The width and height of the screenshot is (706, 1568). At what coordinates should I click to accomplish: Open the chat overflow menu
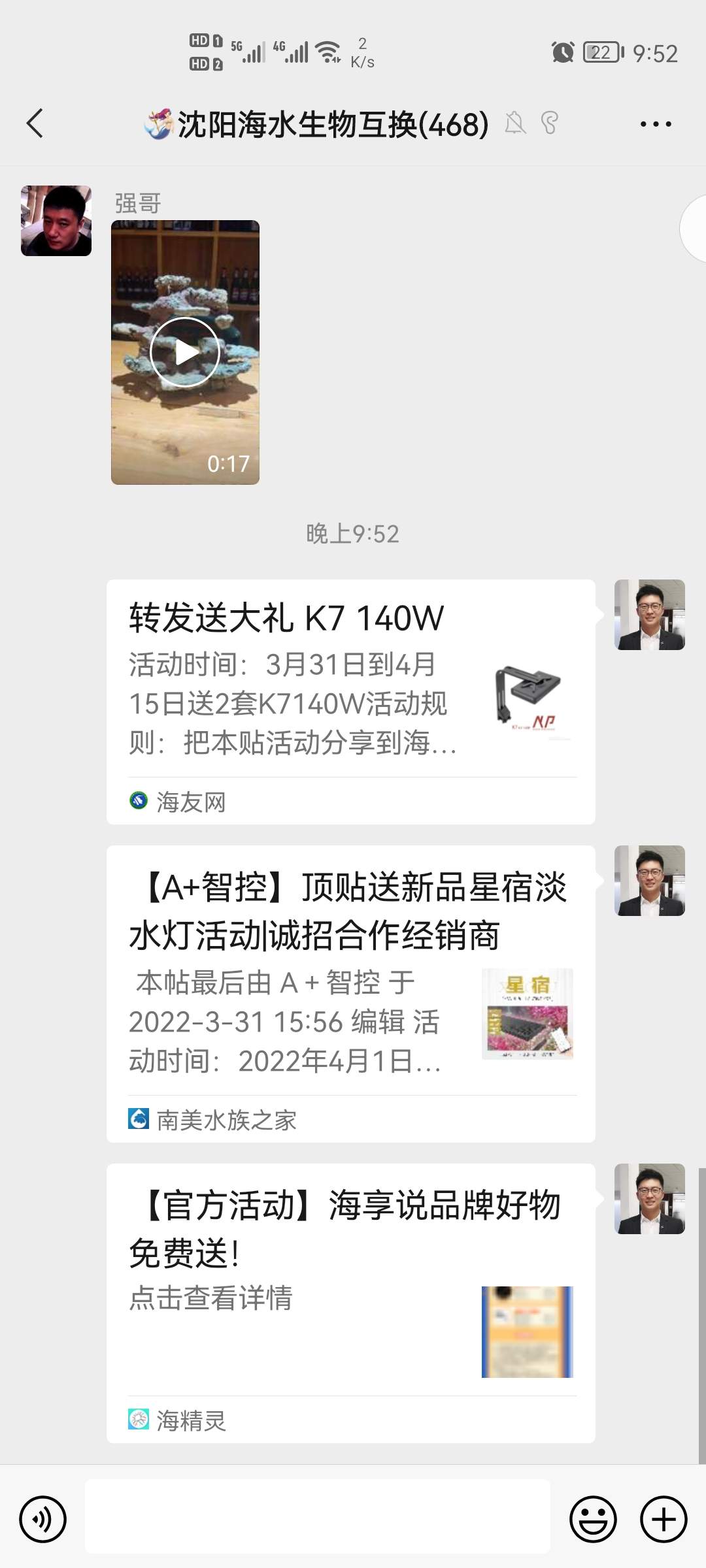point(655,123)
